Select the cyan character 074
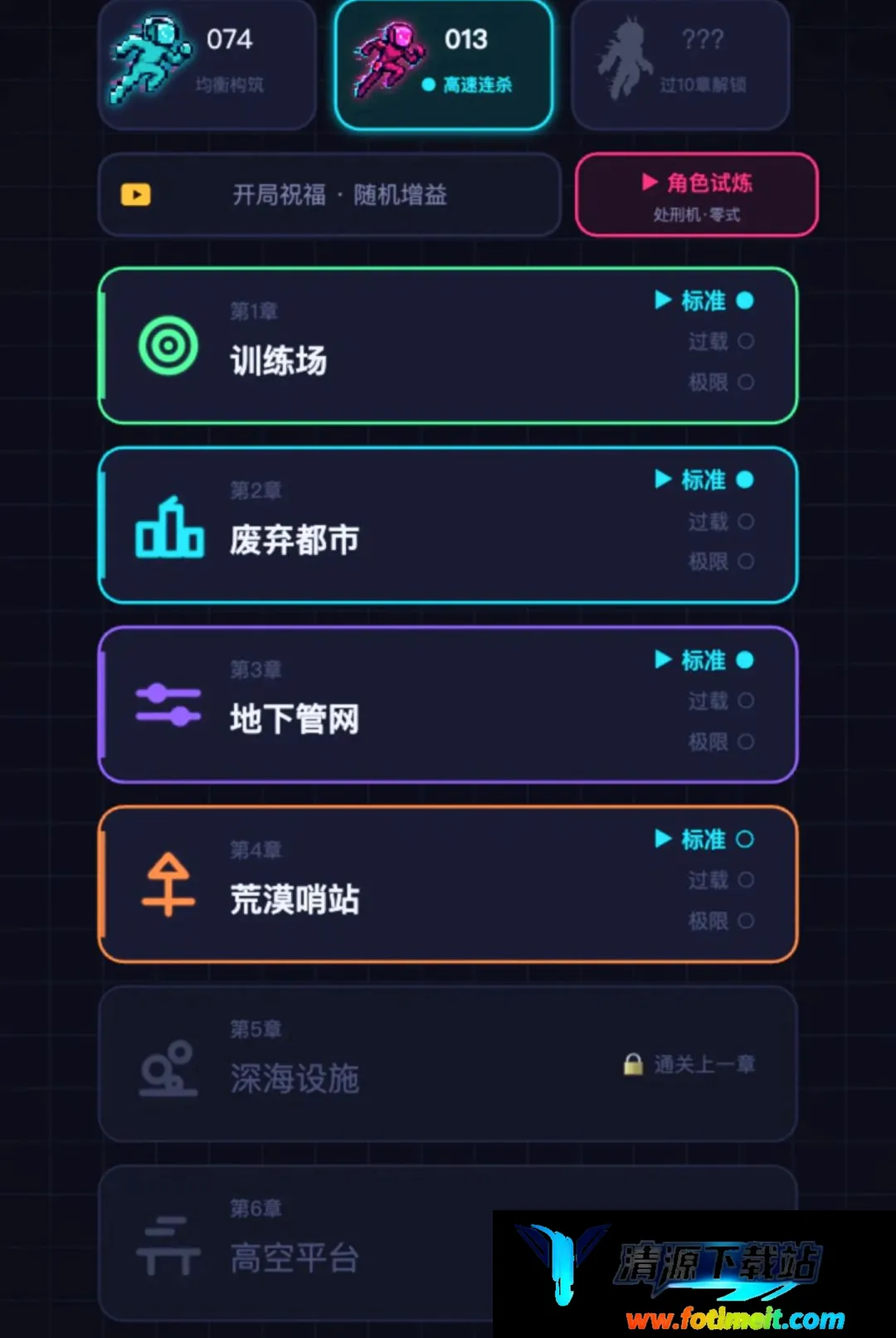Image resolution: width=896 pixels, height=1338 pixels. coord(207,64)
